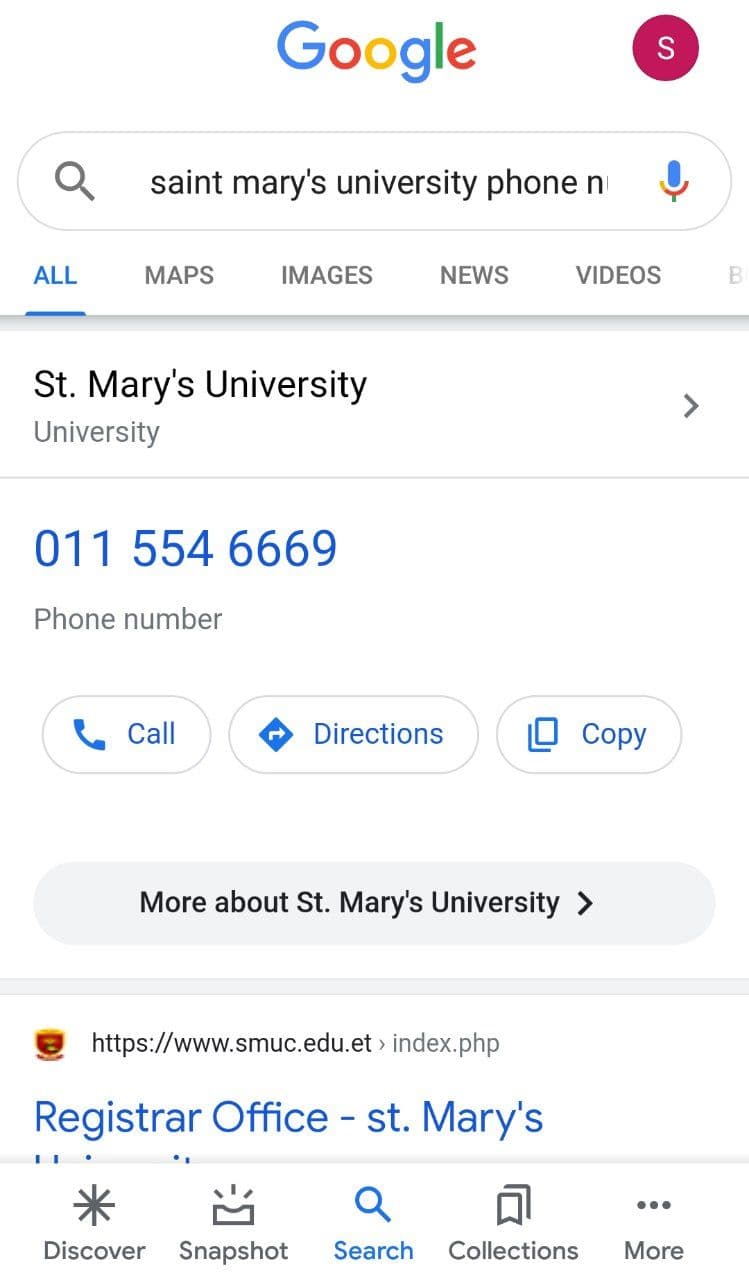Switch to the News results tab
749x1280 pixels.
coord(474,275)
